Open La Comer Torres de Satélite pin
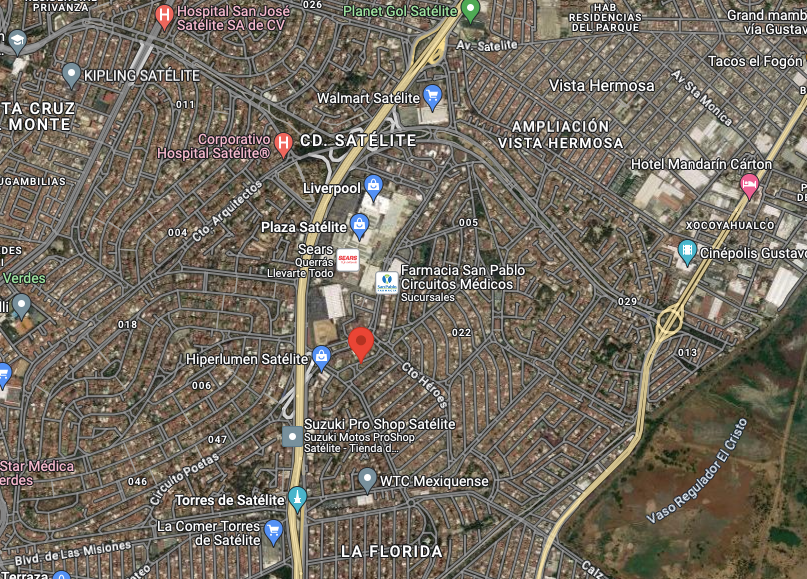The image size is (807, 579). pyautogui.click(x=273, y=532)
